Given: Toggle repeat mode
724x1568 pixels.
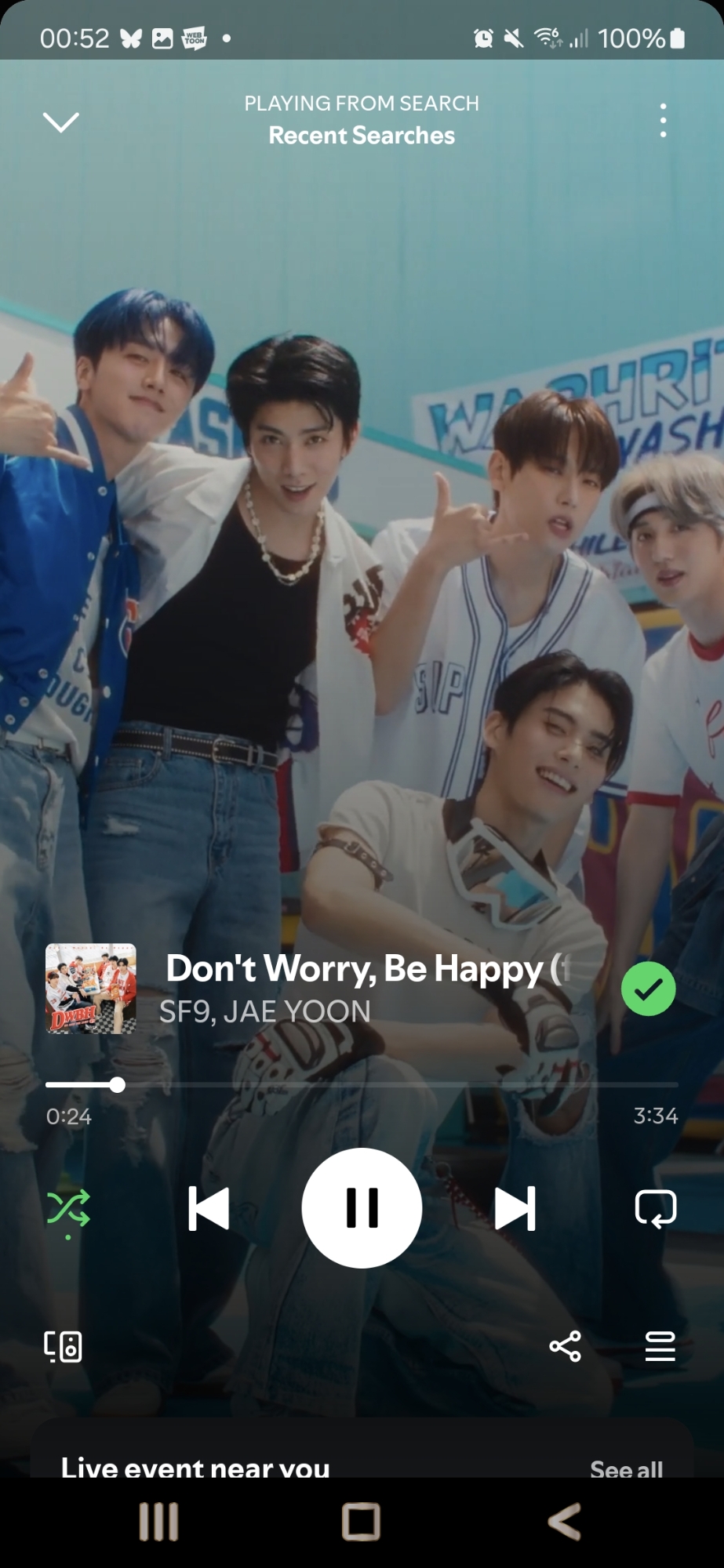Looking at the screenshot, I should (655, 1208).
